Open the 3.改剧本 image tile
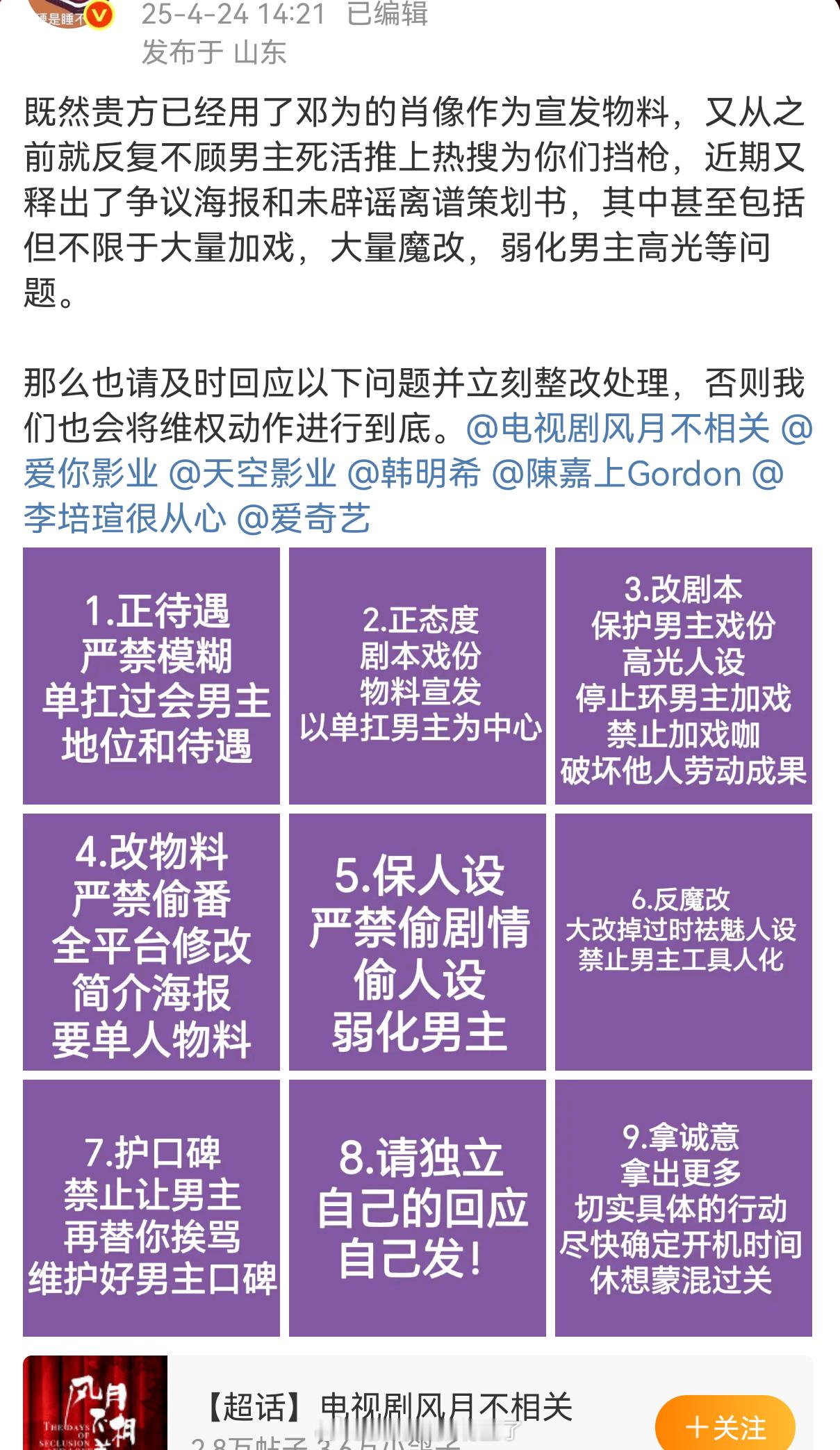Screen dimensions: 840x1450 pyautogui.click(x=684, y=676)
